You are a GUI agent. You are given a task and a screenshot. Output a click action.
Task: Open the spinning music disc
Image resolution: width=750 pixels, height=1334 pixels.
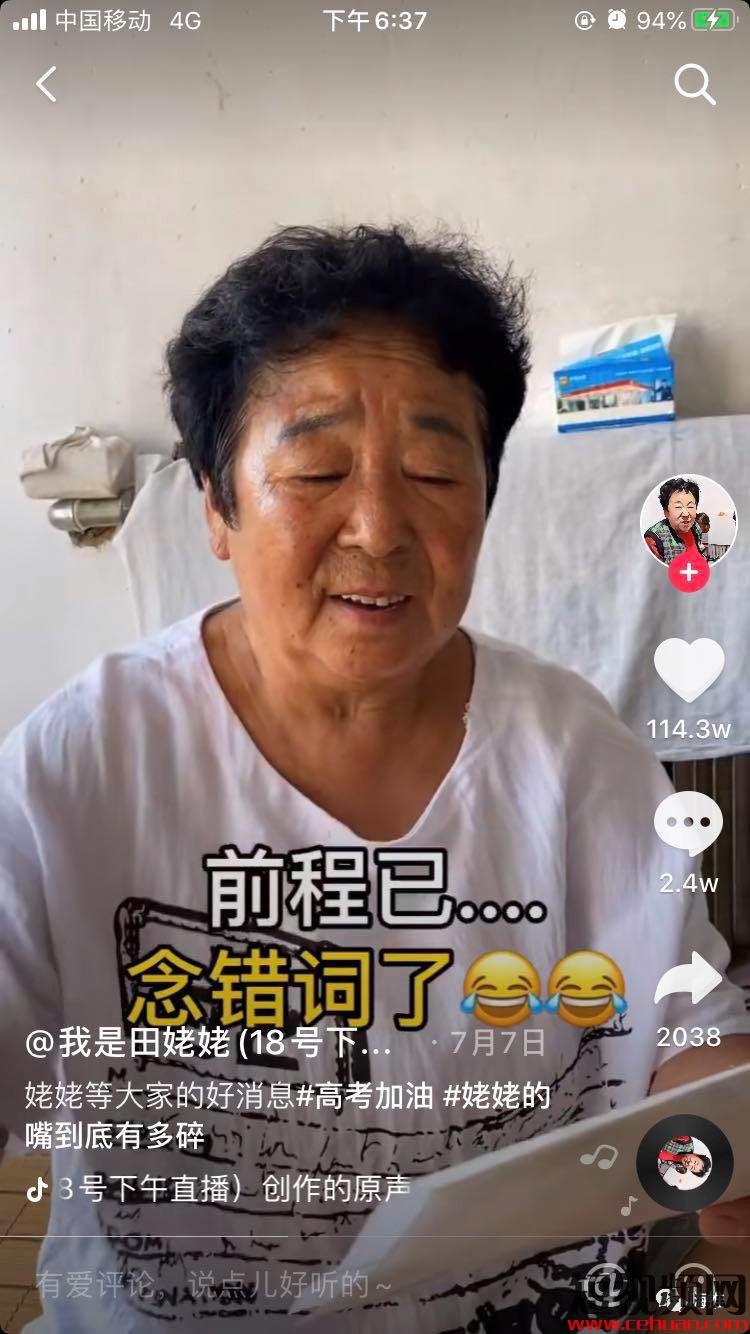click(685, 1162)
